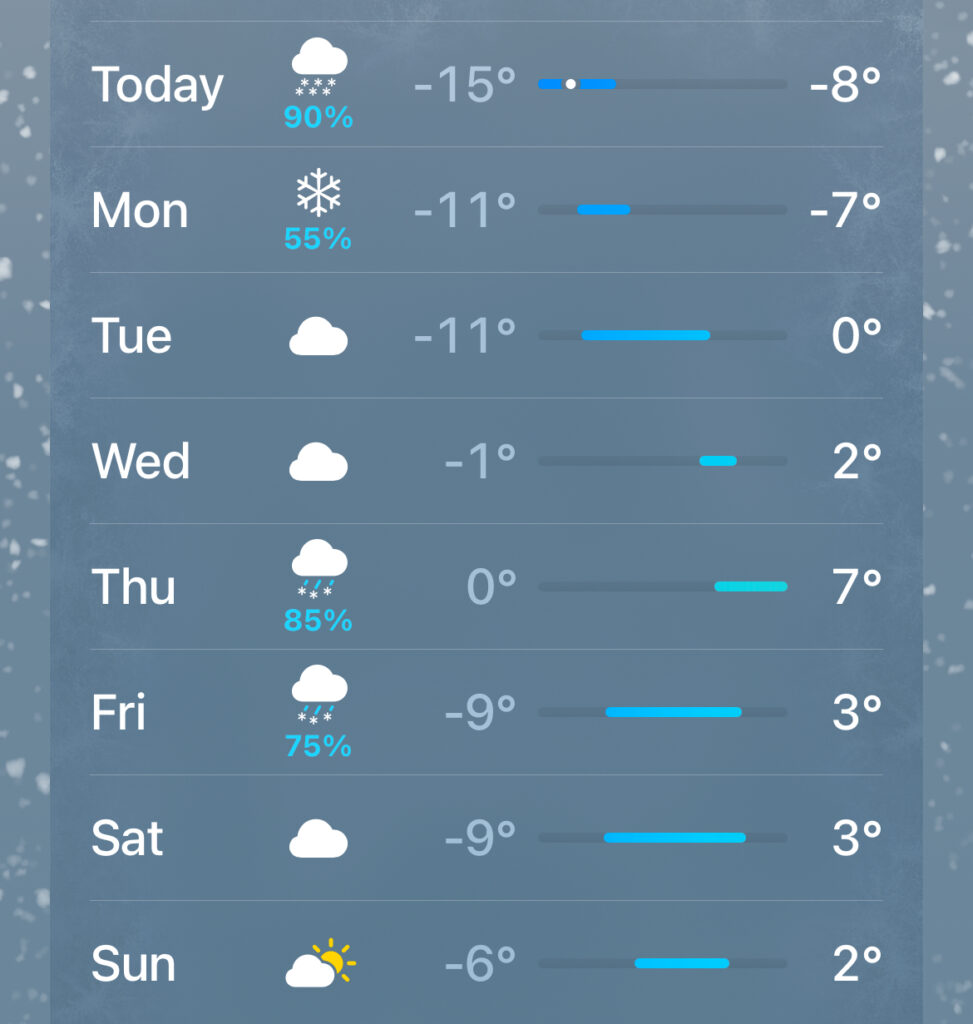Image resolution: width=973 pixels, height=1024 pixels.
Task: Open Monday's forecast row
Action: [486, 210]
